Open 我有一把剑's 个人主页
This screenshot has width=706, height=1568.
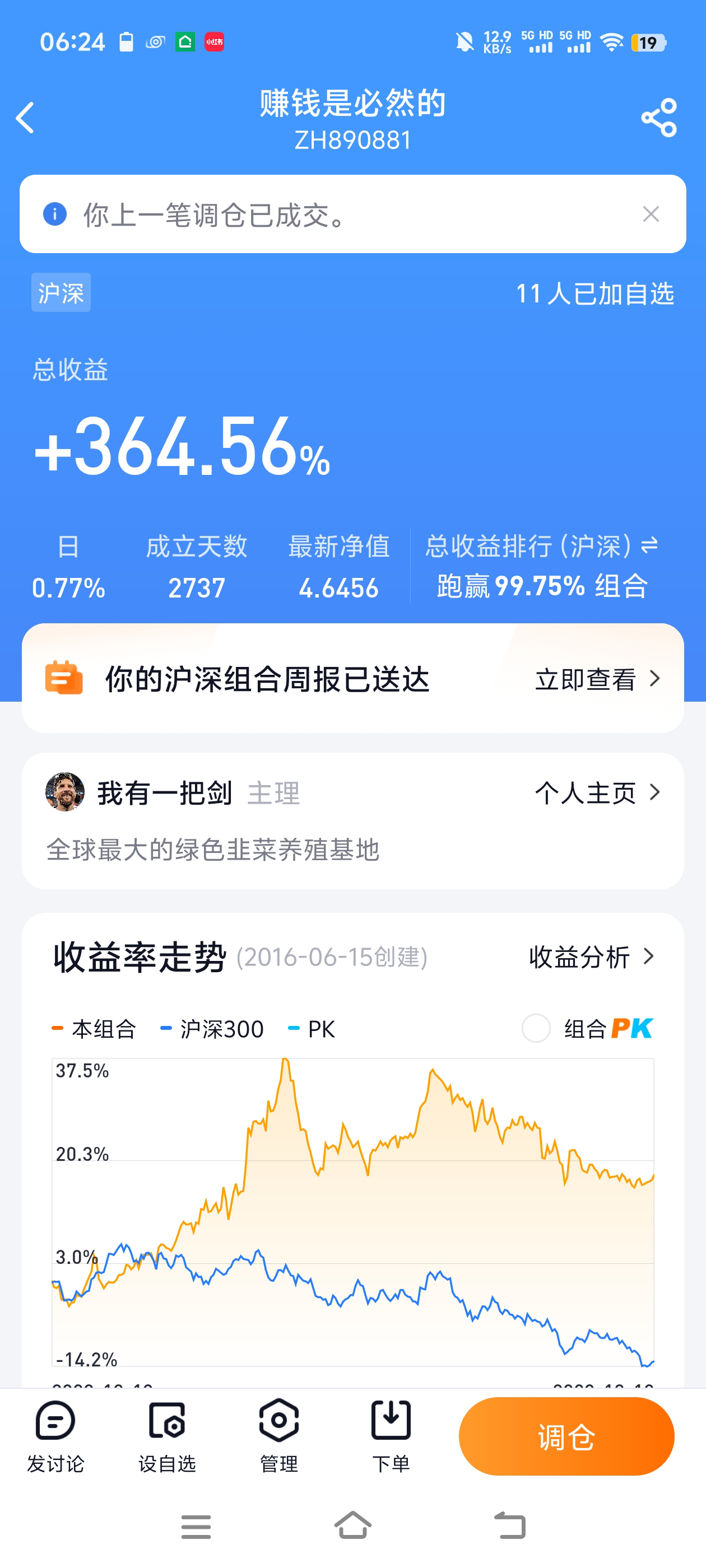coord(596,792)
